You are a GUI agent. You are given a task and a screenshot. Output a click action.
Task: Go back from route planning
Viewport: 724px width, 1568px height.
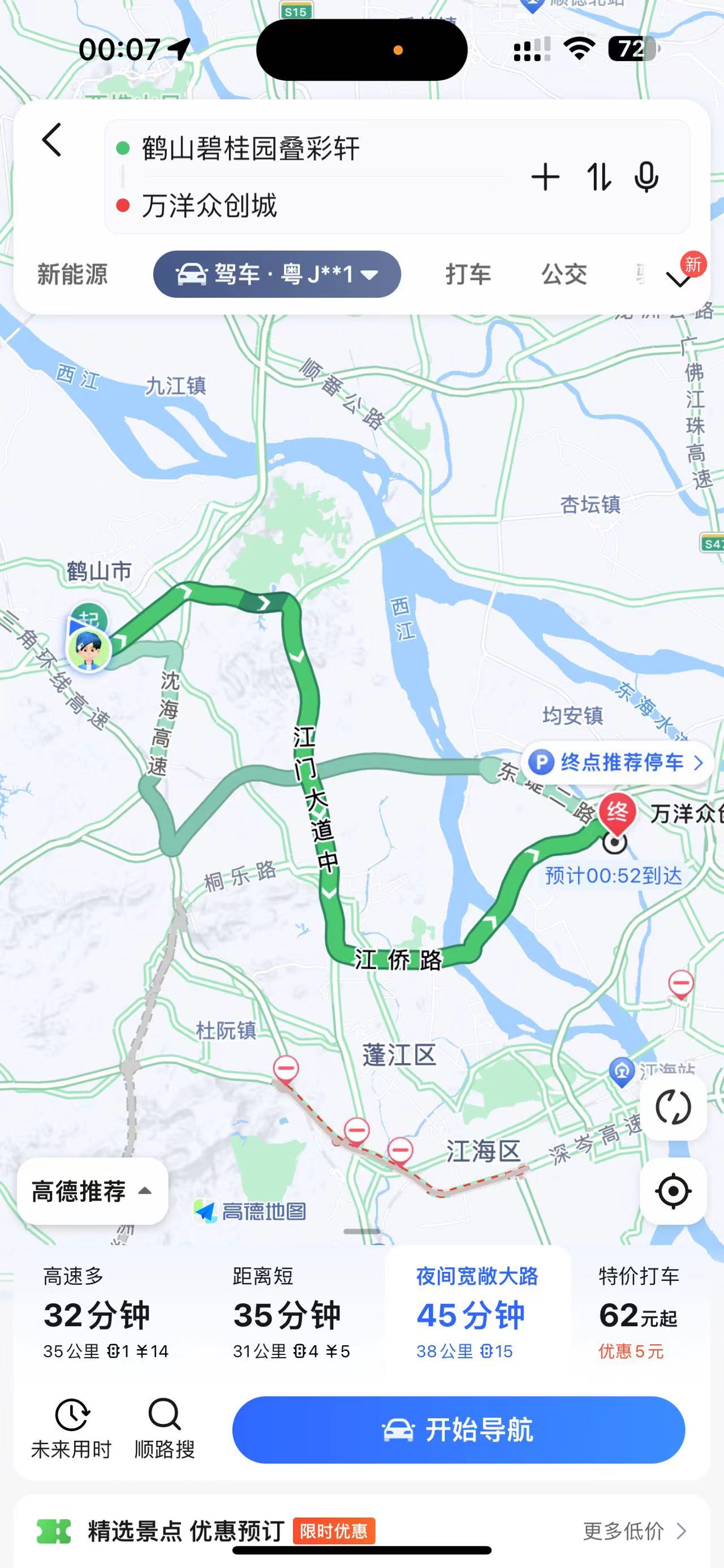(53, 140)
